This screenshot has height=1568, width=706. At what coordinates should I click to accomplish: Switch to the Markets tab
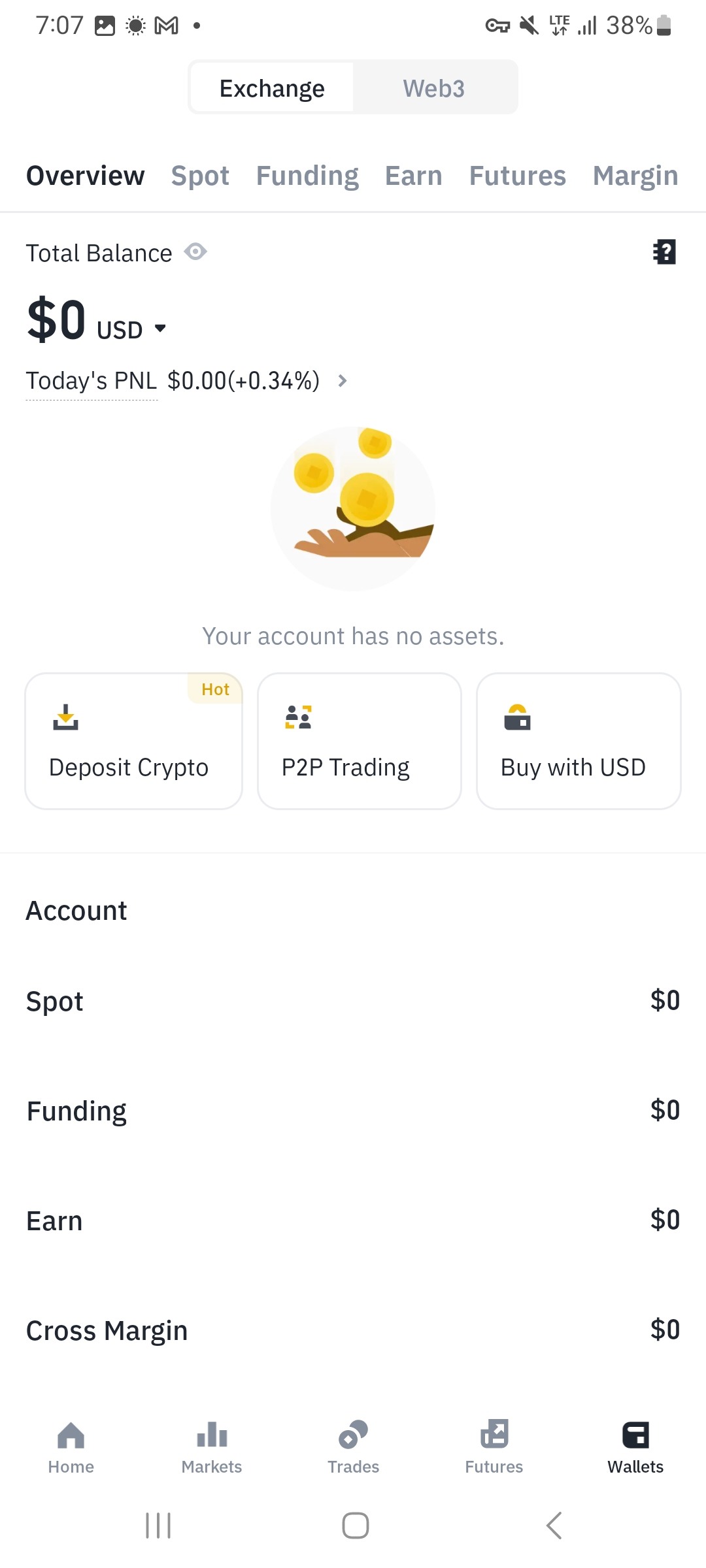[212, 1447]
